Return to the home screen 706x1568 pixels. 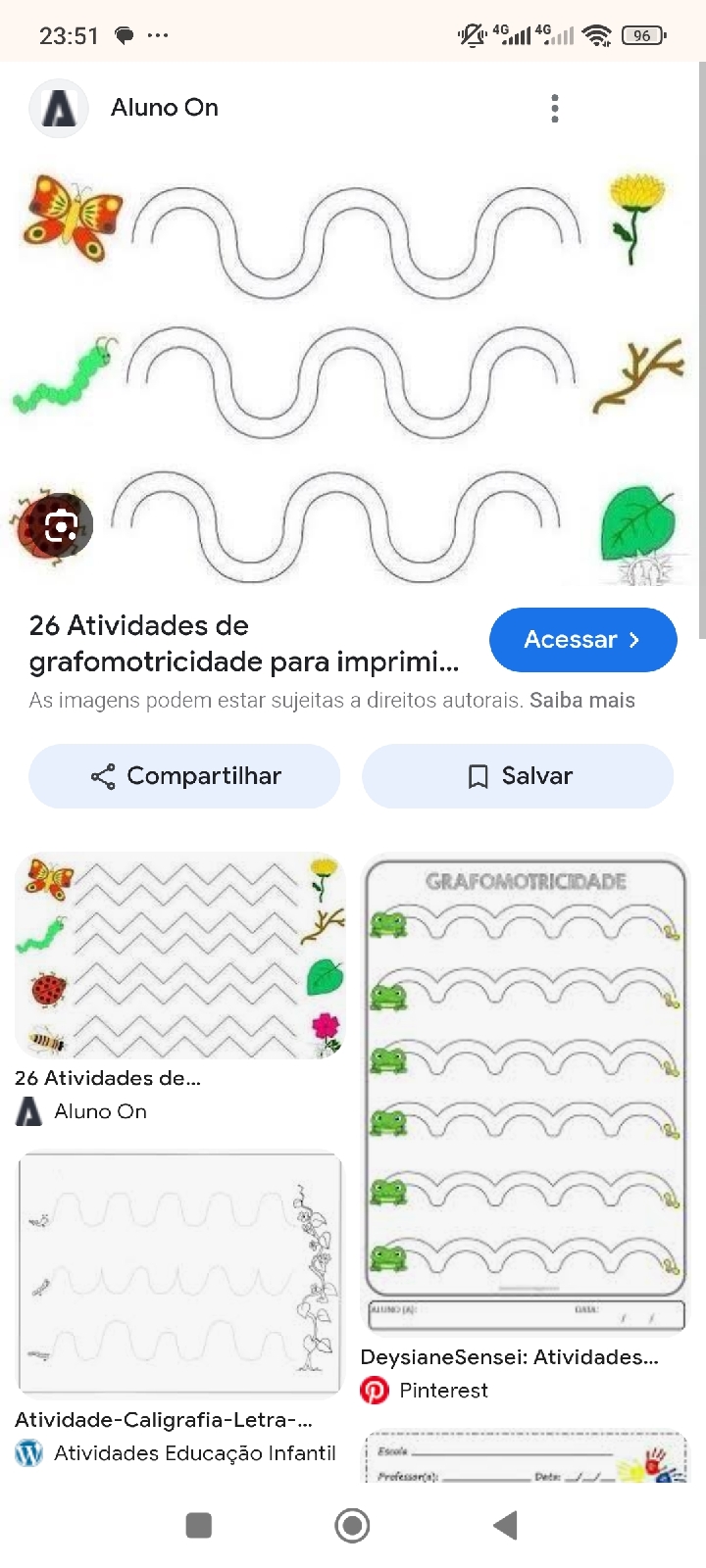pos(352,1525)
